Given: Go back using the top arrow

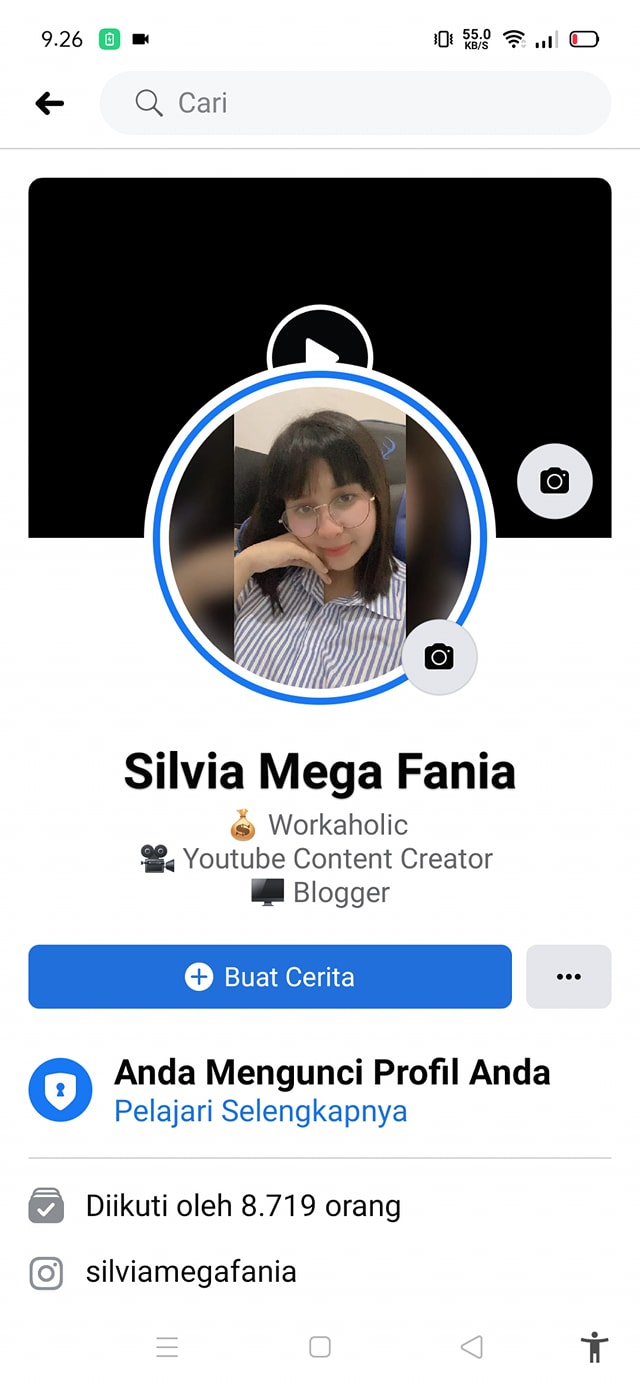Looking at the screenshot, I should point(49,103).
